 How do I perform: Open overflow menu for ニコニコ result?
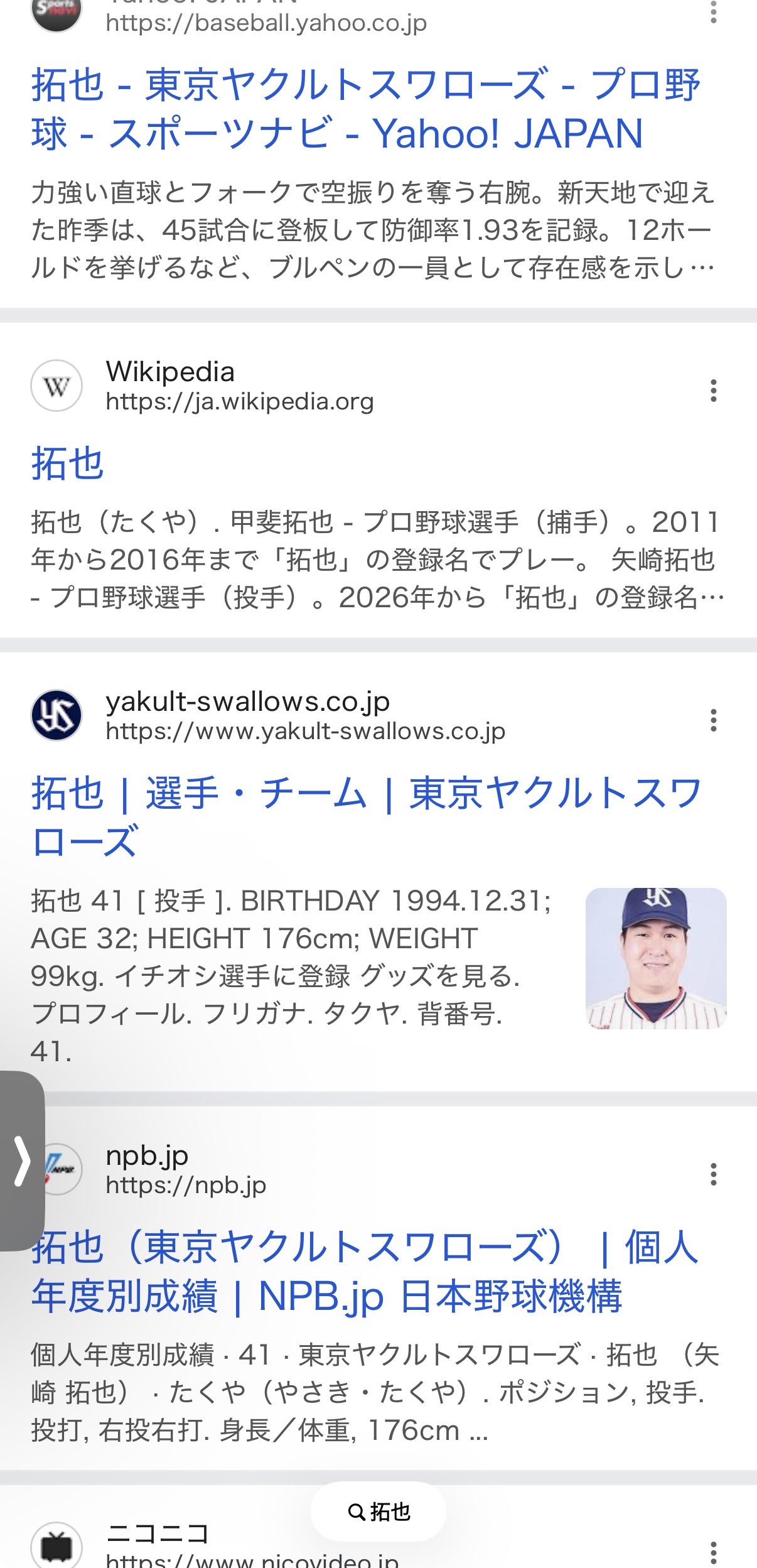(x=713, y=1551)
